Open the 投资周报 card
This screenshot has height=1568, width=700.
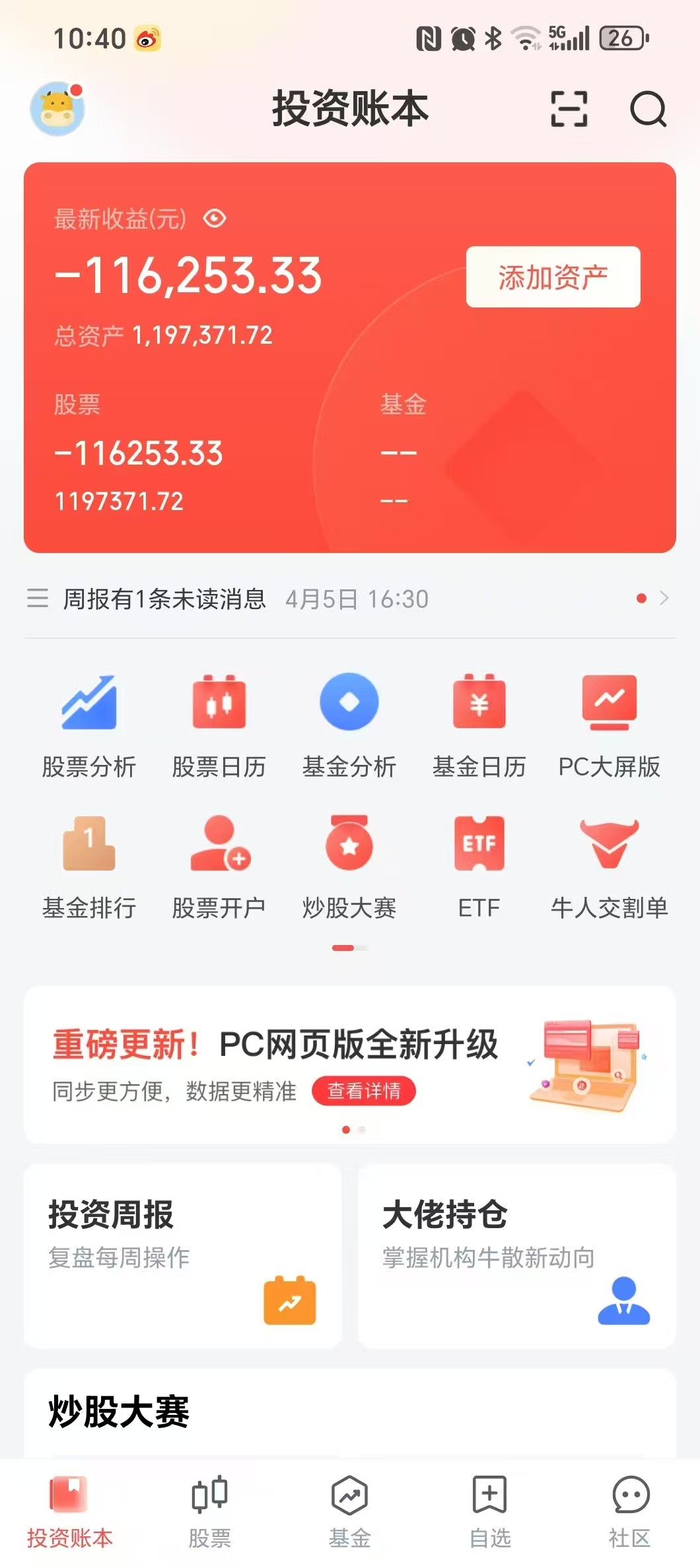click(183, 1256)
